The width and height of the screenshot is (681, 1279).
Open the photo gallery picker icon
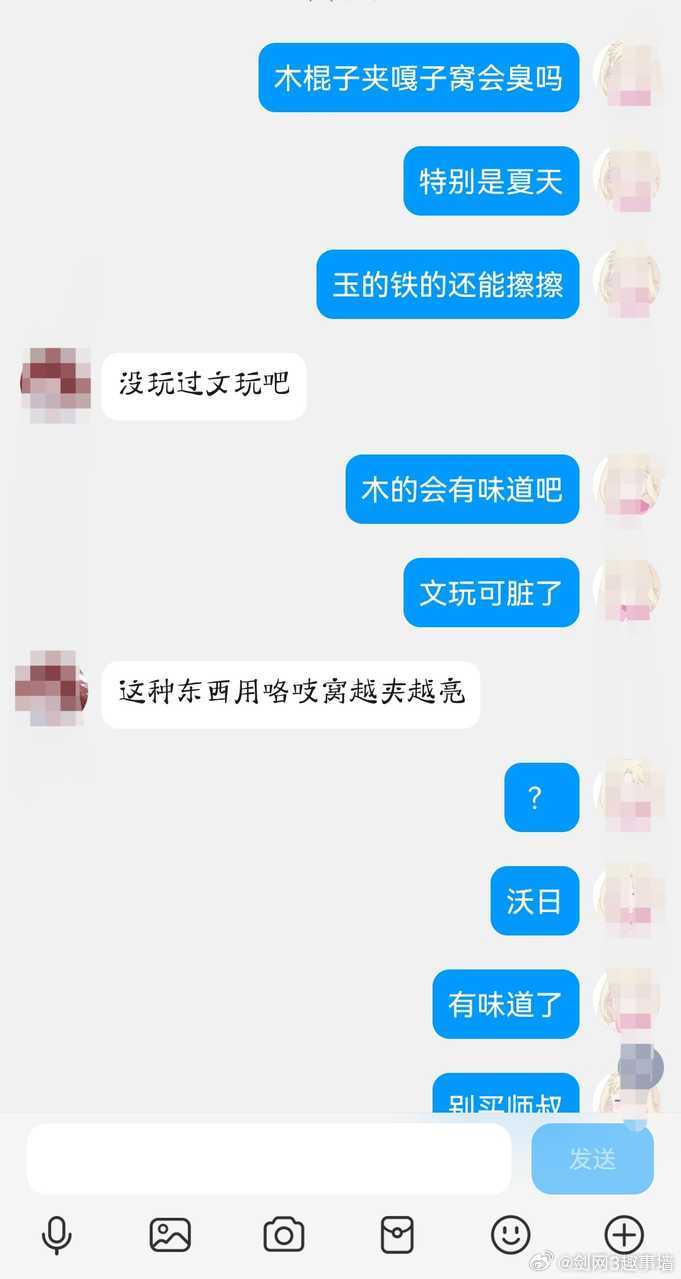coord(170,1235)
